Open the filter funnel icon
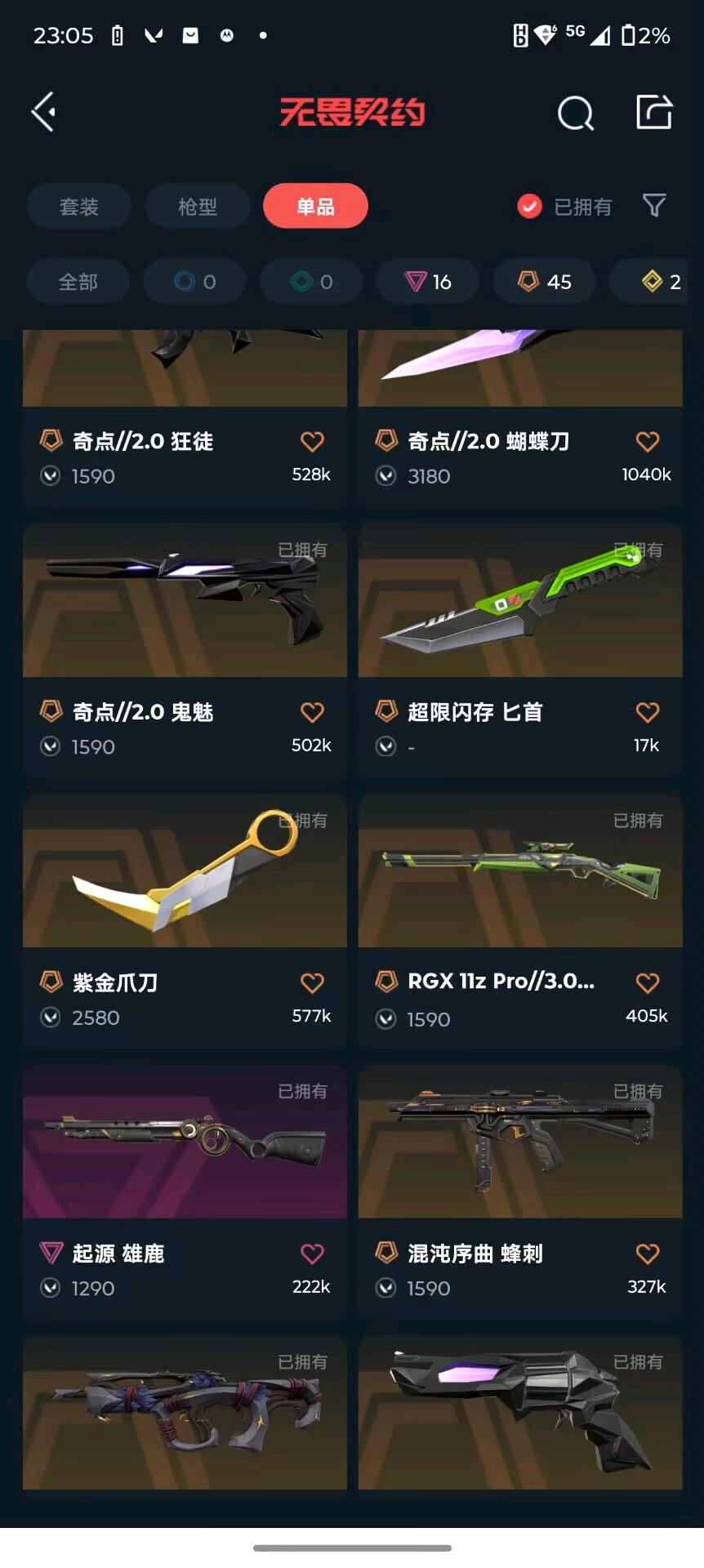Screen dimensions: 704x1568 point(654,206)
